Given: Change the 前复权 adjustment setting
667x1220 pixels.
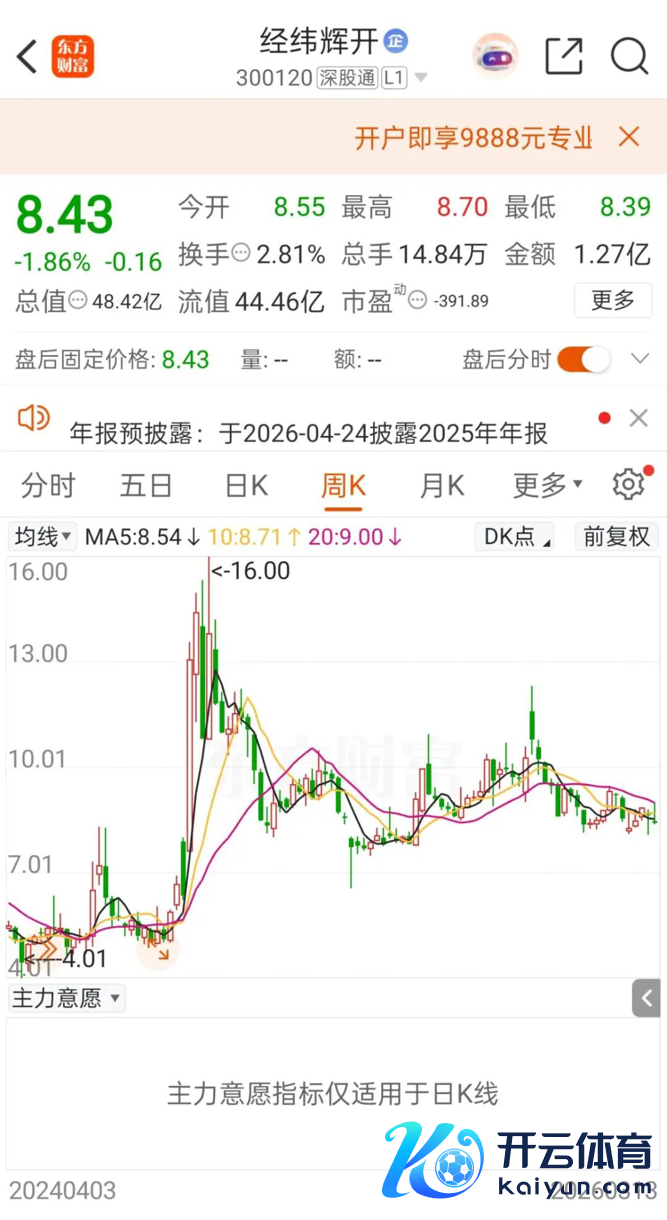Looking at the screenshot, I should [x=616, y=537].
